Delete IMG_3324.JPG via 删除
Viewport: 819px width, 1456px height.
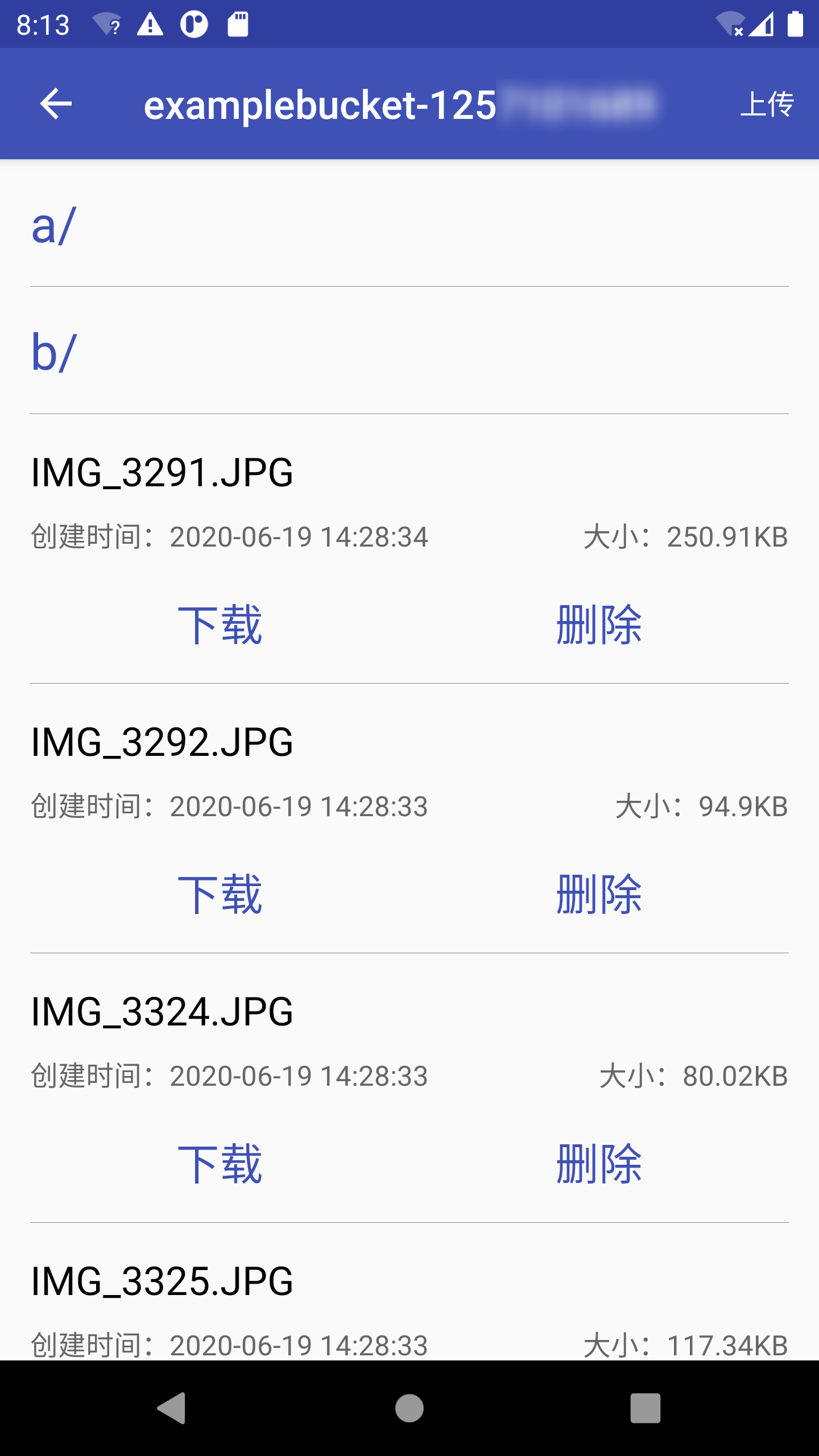pyautogui.click(x=599, y=1164)
